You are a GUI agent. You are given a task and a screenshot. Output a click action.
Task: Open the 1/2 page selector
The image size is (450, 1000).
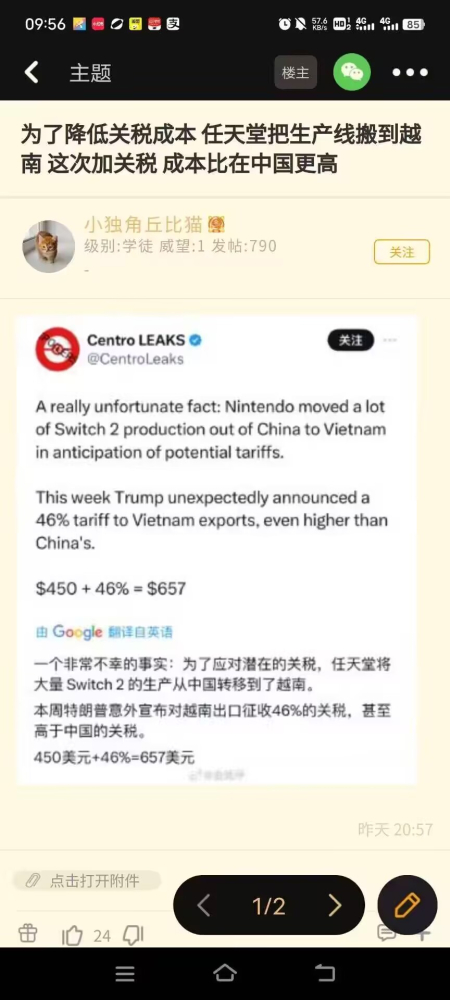[269, 906]
